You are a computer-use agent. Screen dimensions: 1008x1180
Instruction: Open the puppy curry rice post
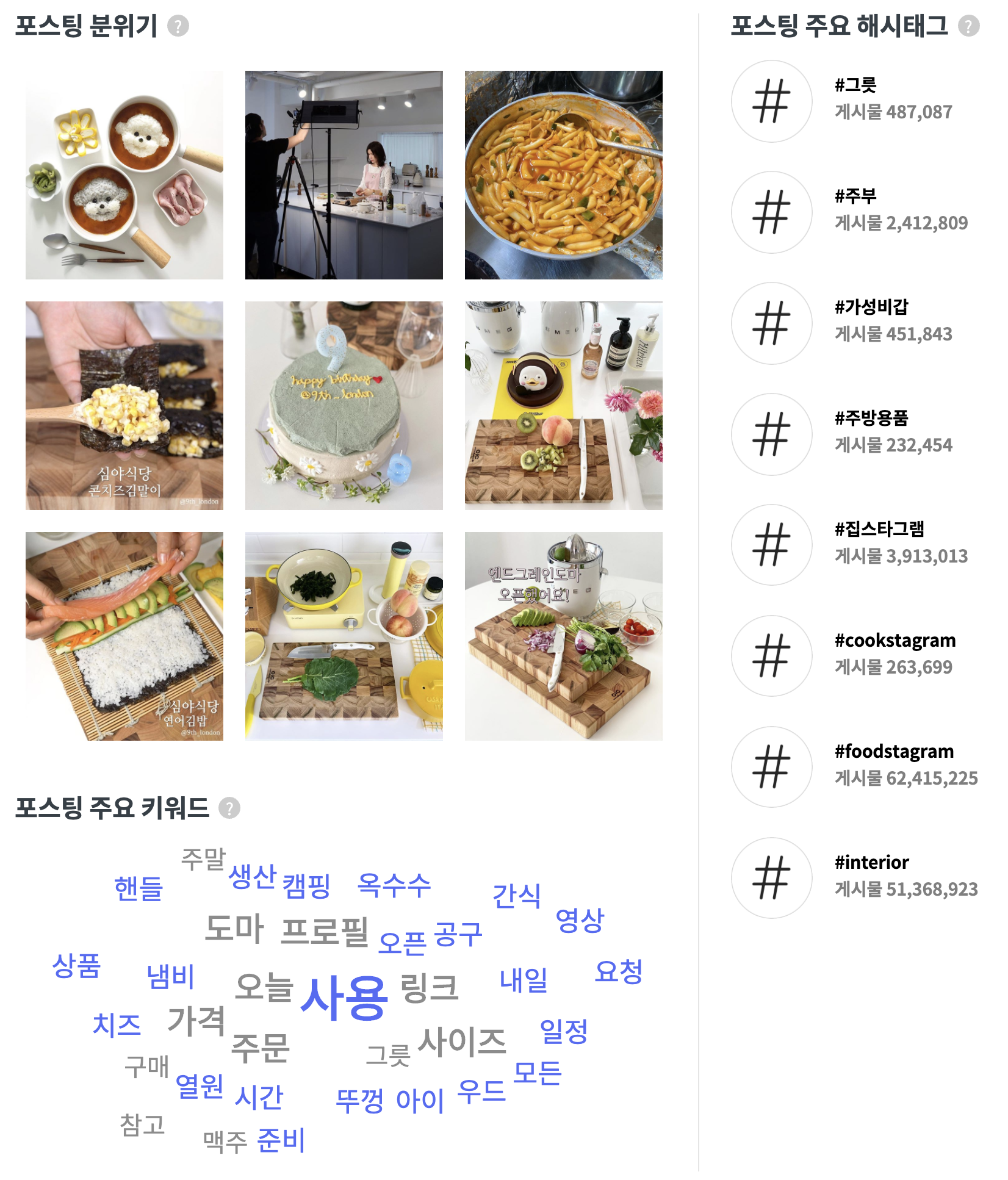pyautogui.click(x=124, y=175)
